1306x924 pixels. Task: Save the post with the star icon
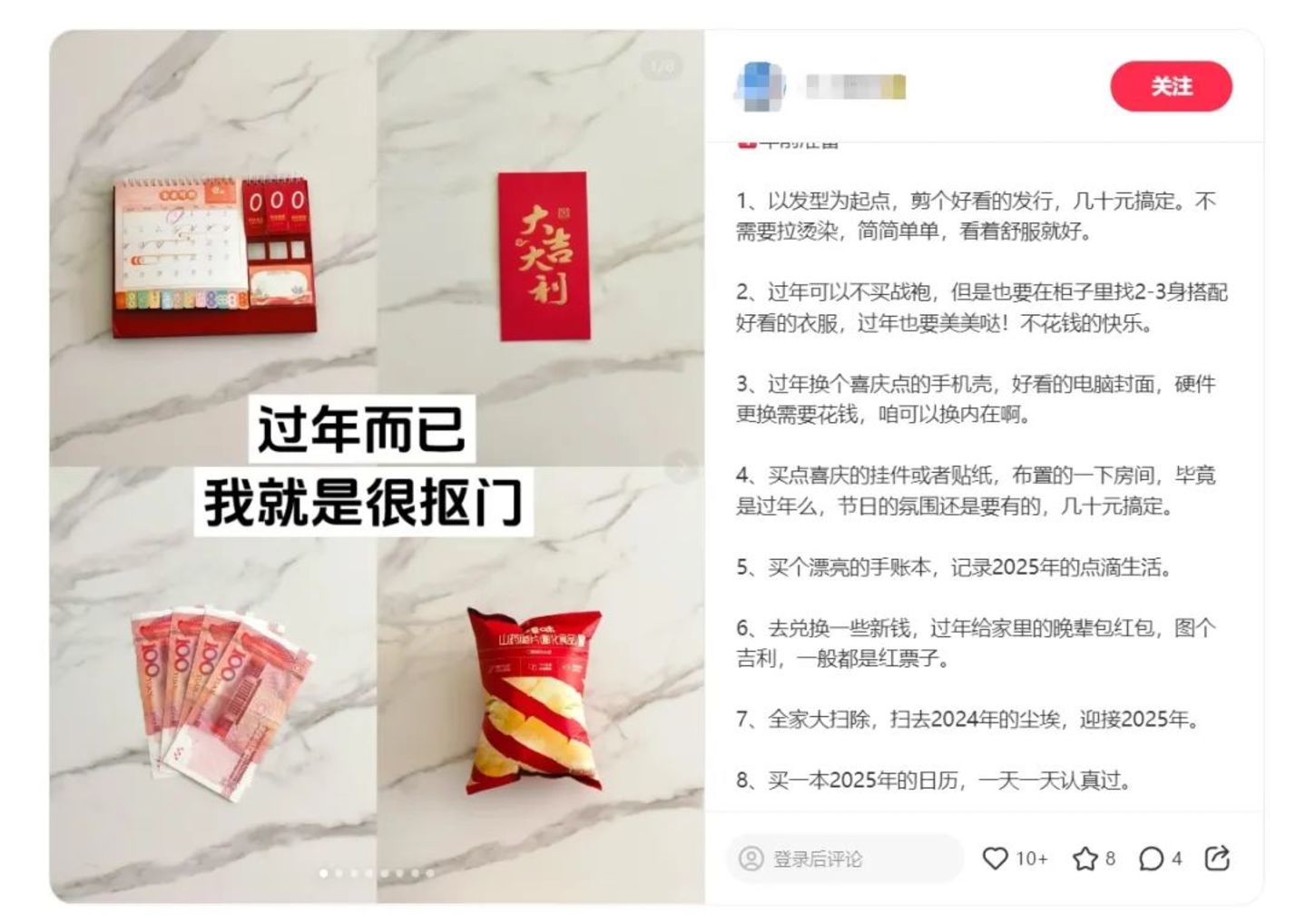coord(1085,858)
